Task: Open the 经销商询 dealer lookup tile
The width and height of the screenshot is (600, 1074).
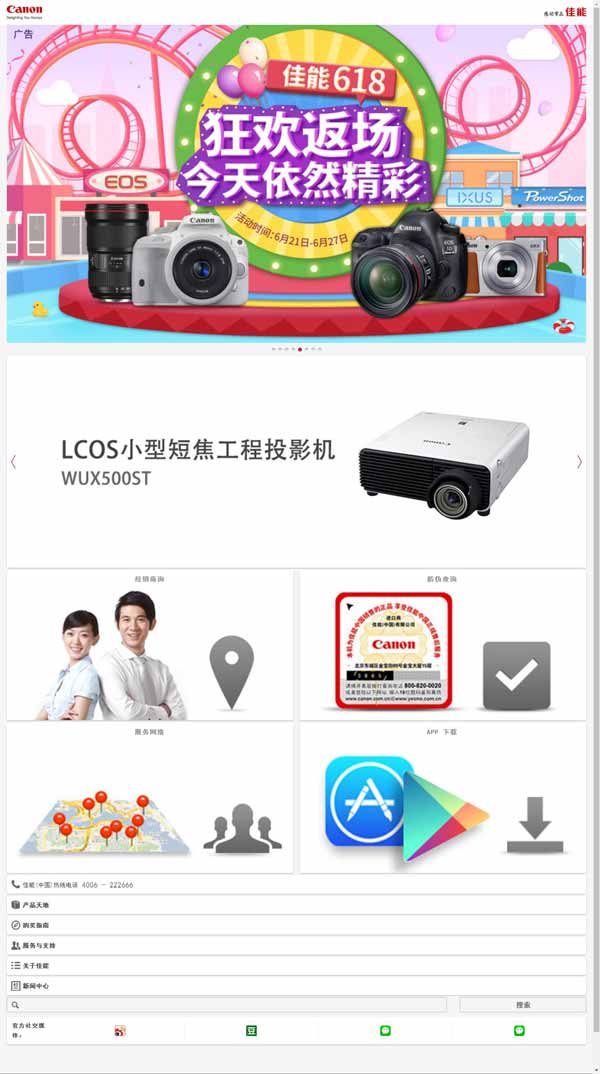Action: point(150,647)
